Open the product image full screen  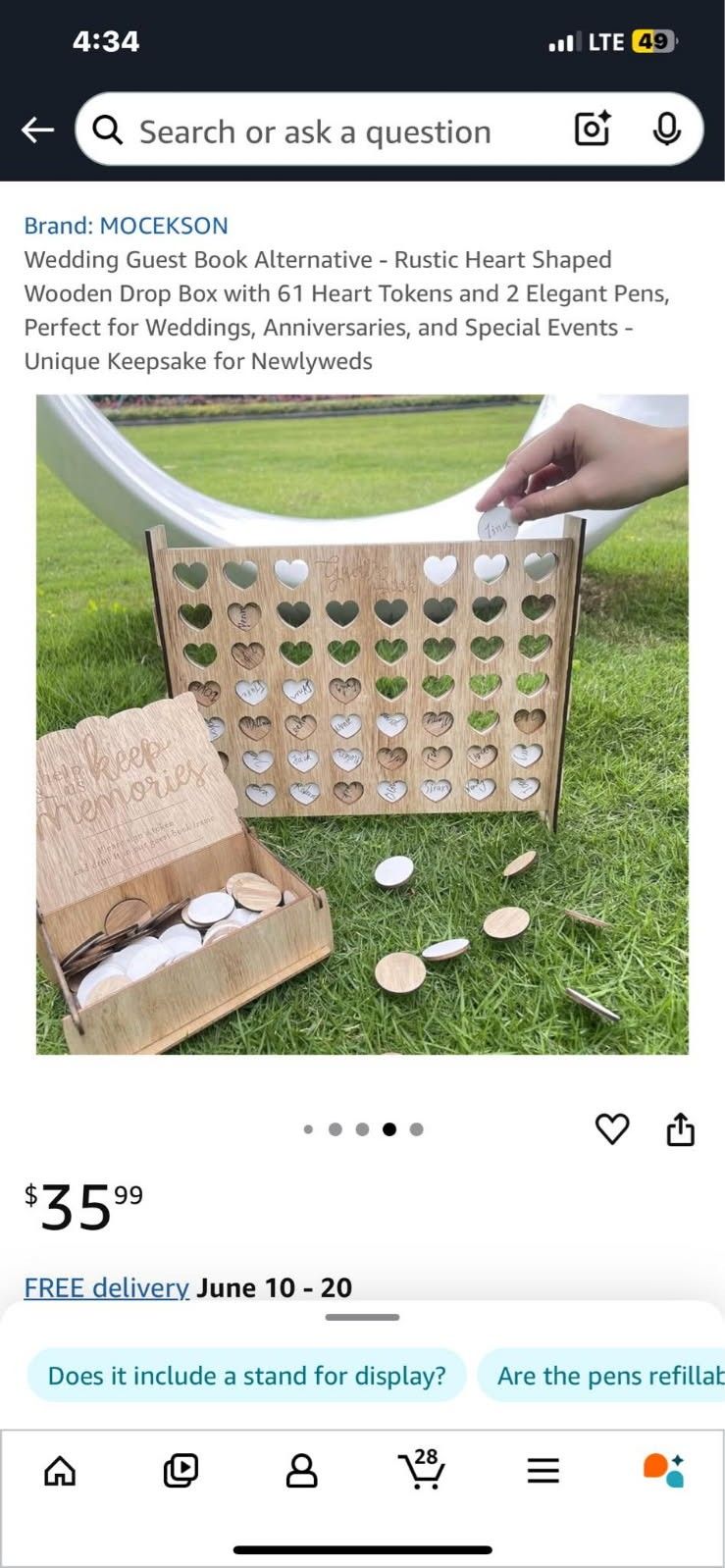[362, 724]
